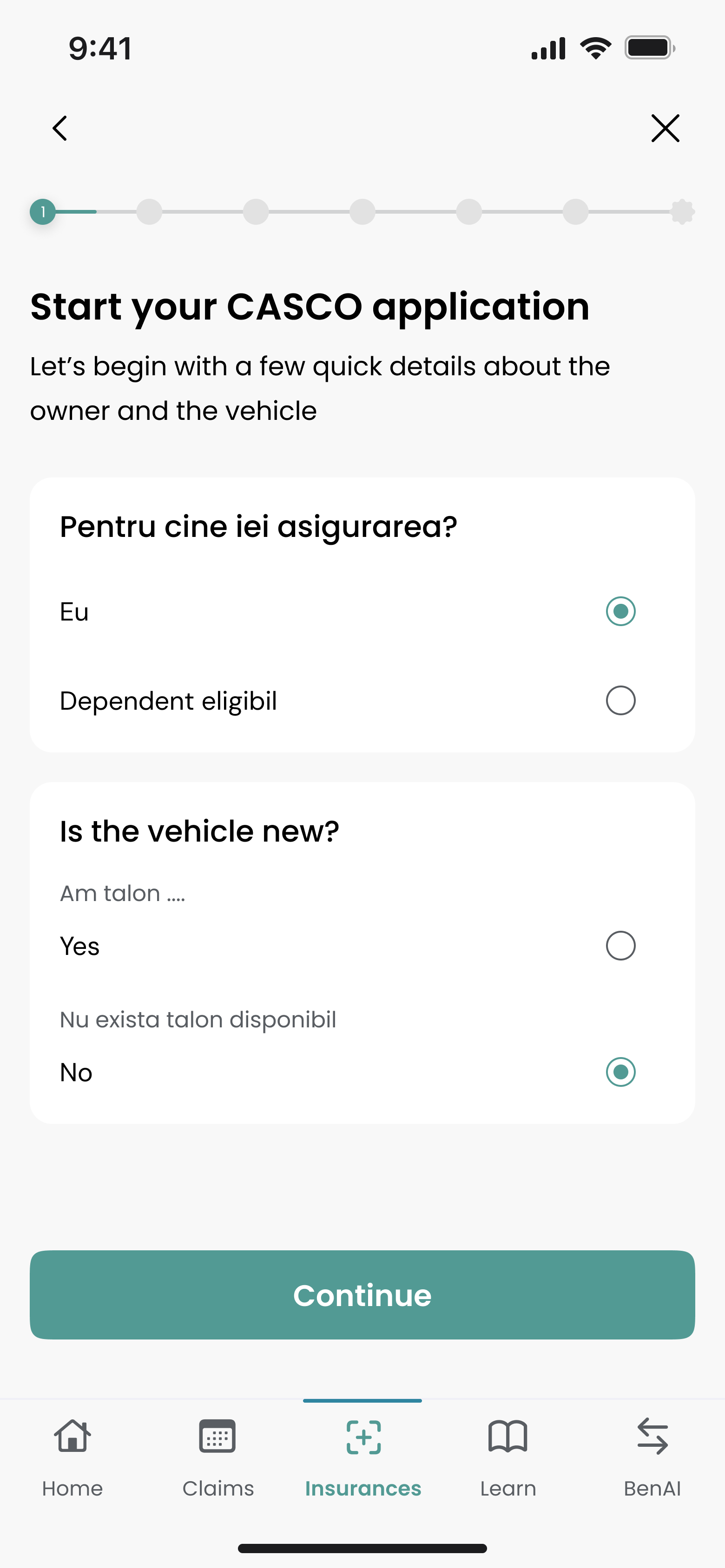This screenshot has height=1568, width=725.
Task: Choose Dependent eligibil option
Action: [x=620, y=700]
